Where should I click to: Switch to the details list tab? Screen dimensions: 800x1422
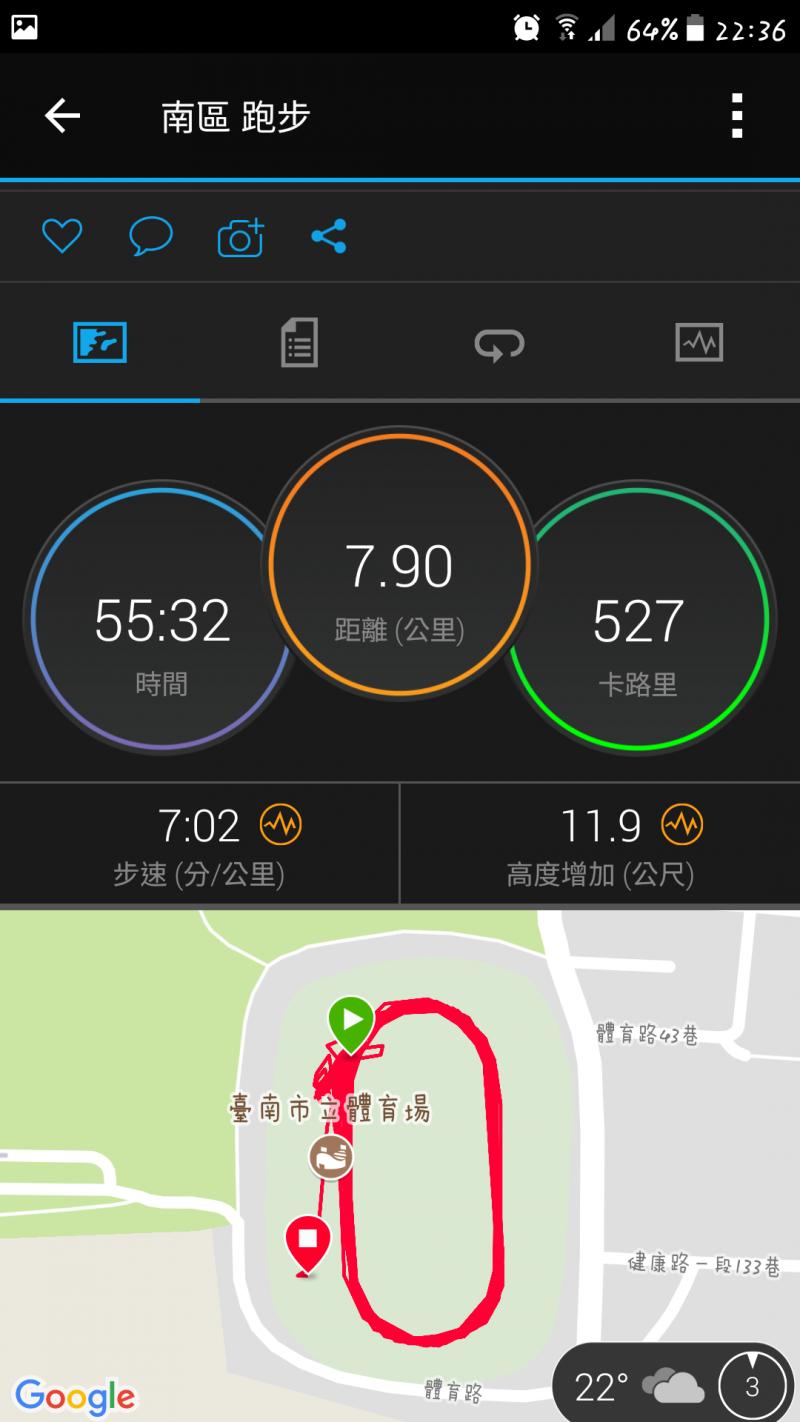[x=299, y=343]
